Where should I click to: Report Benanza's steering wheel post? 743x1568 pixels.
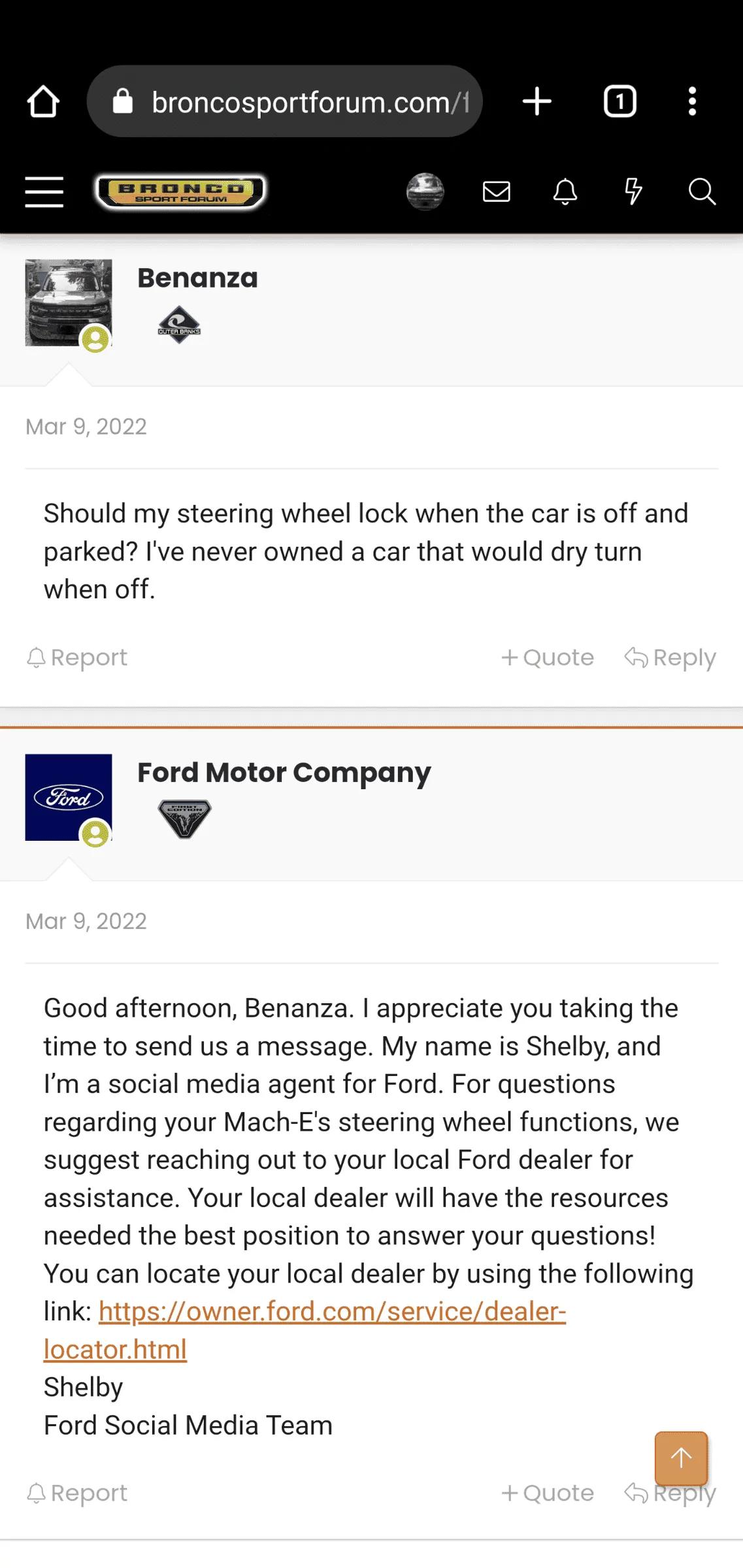pyautogui.click(x=76, y=657)
